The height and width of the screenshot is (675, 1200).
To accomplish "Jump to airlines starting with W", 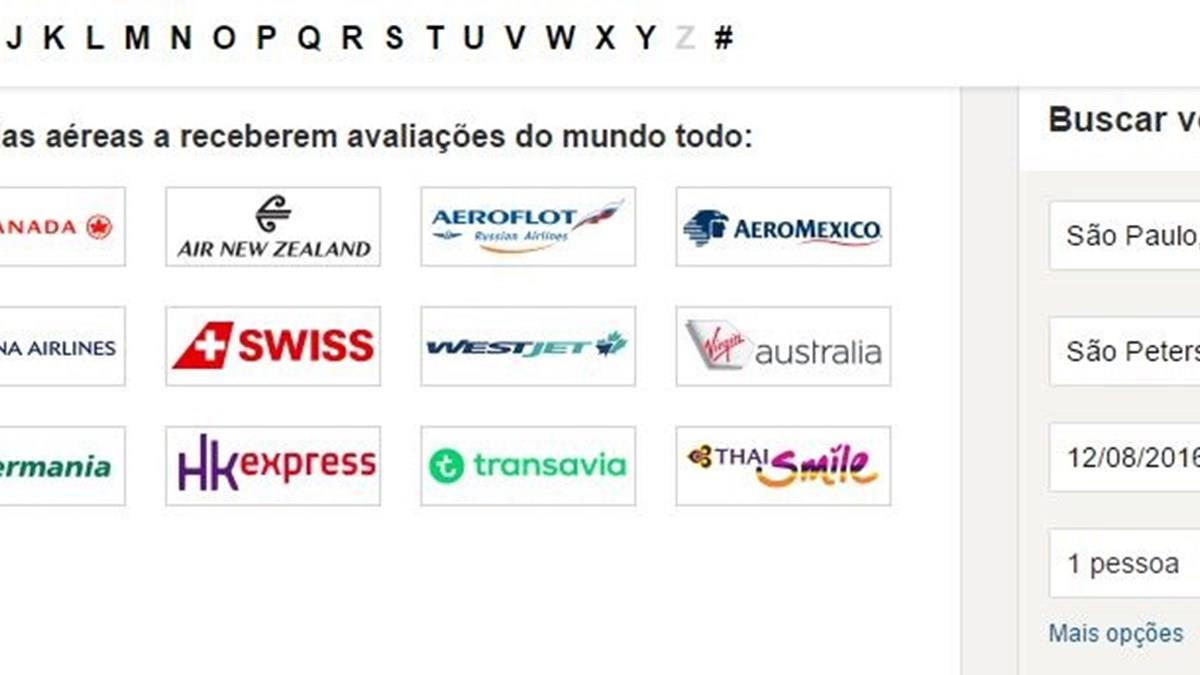I will [560, 38].
